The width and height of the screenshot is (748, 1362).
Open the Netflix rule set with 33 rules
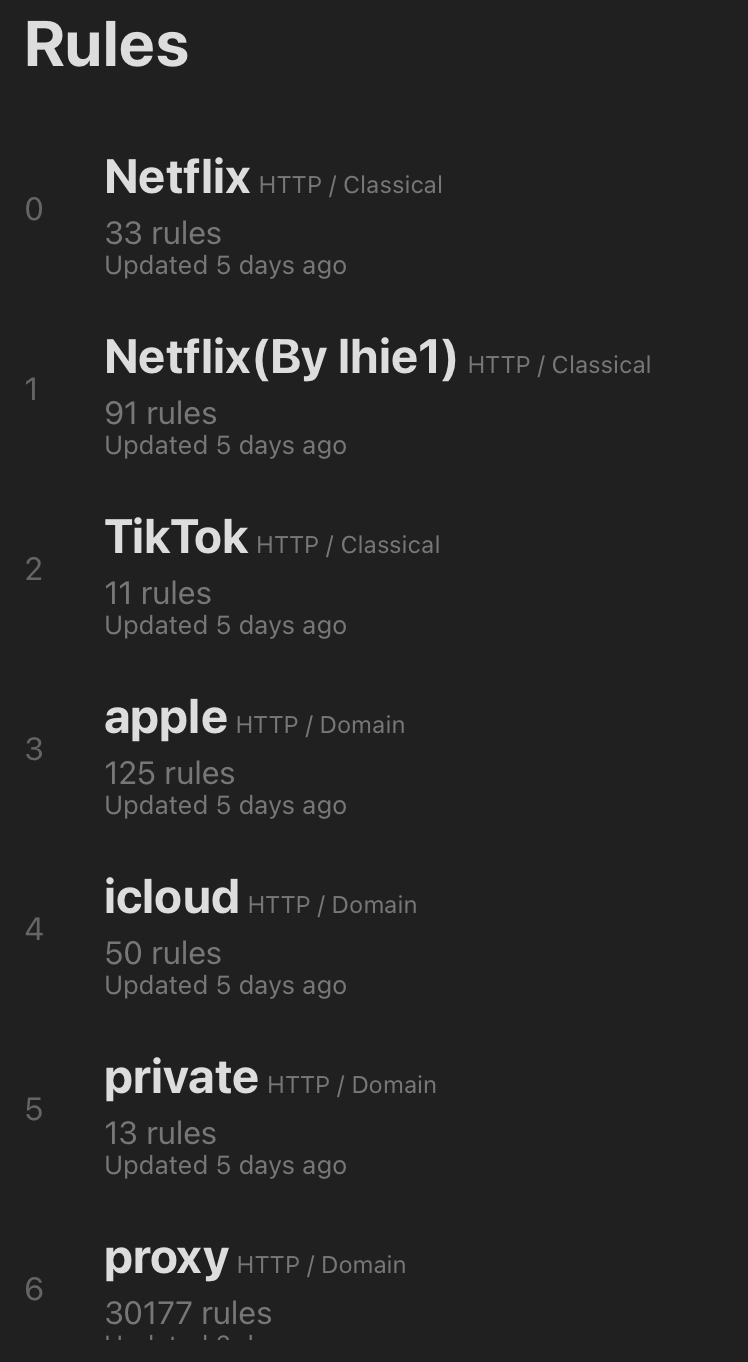374,210
